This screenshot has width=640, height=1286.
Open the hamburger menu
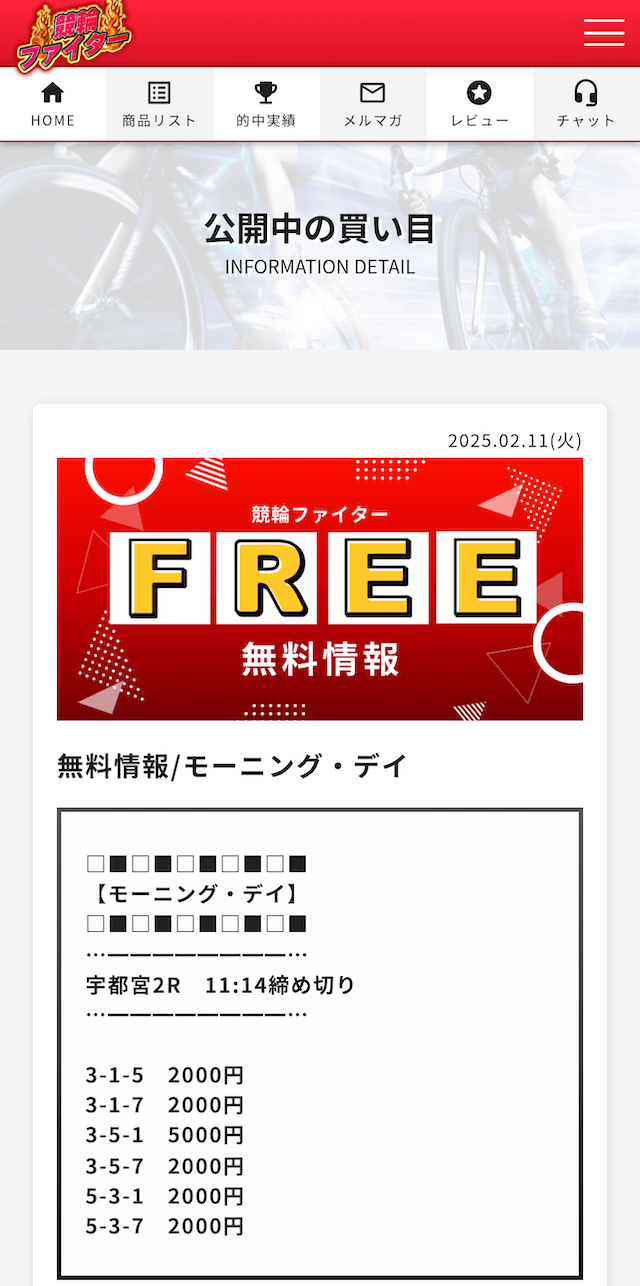[604, 33]
